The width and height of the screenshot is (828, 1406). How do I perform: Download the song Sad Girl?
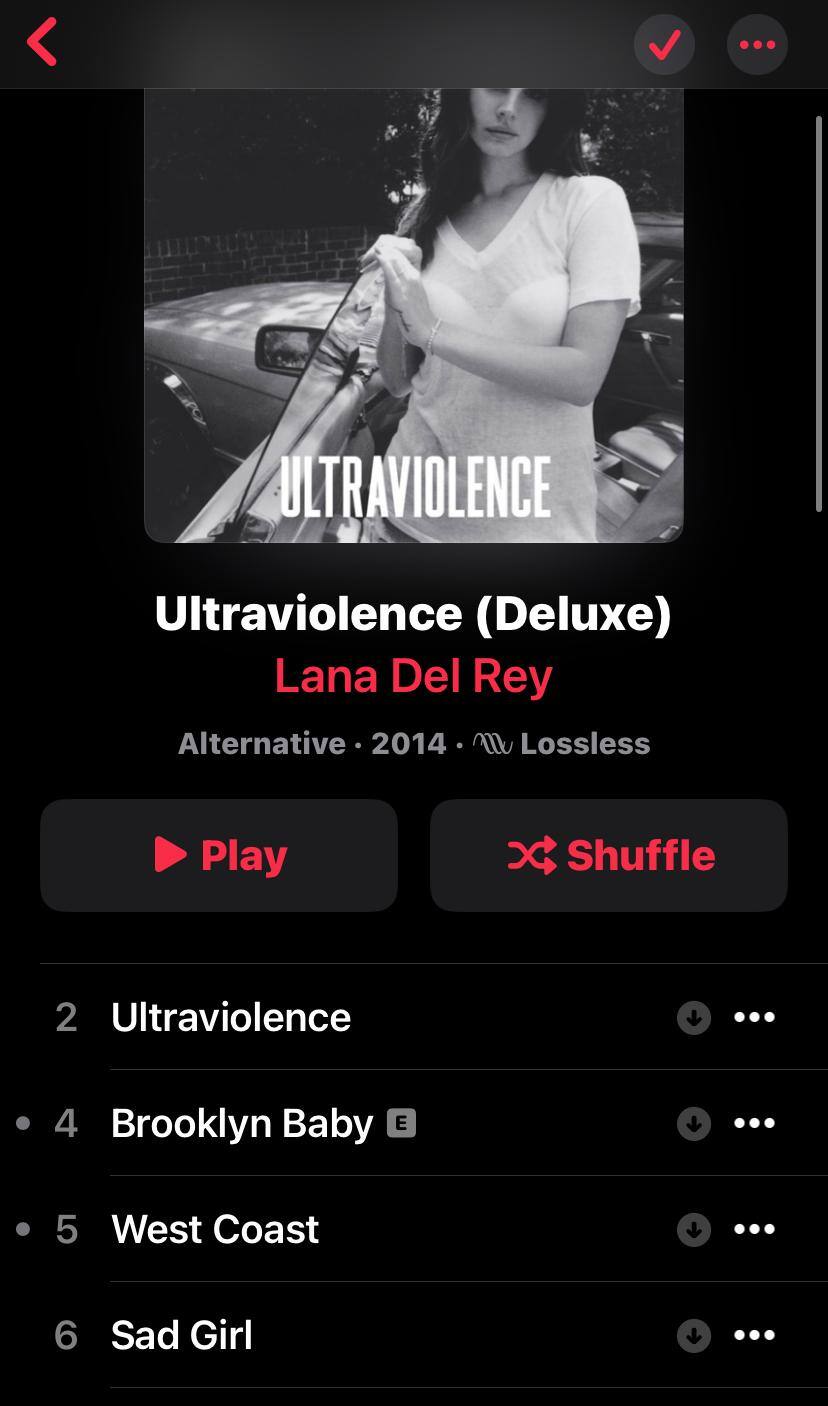click(x=694, y=1336)
